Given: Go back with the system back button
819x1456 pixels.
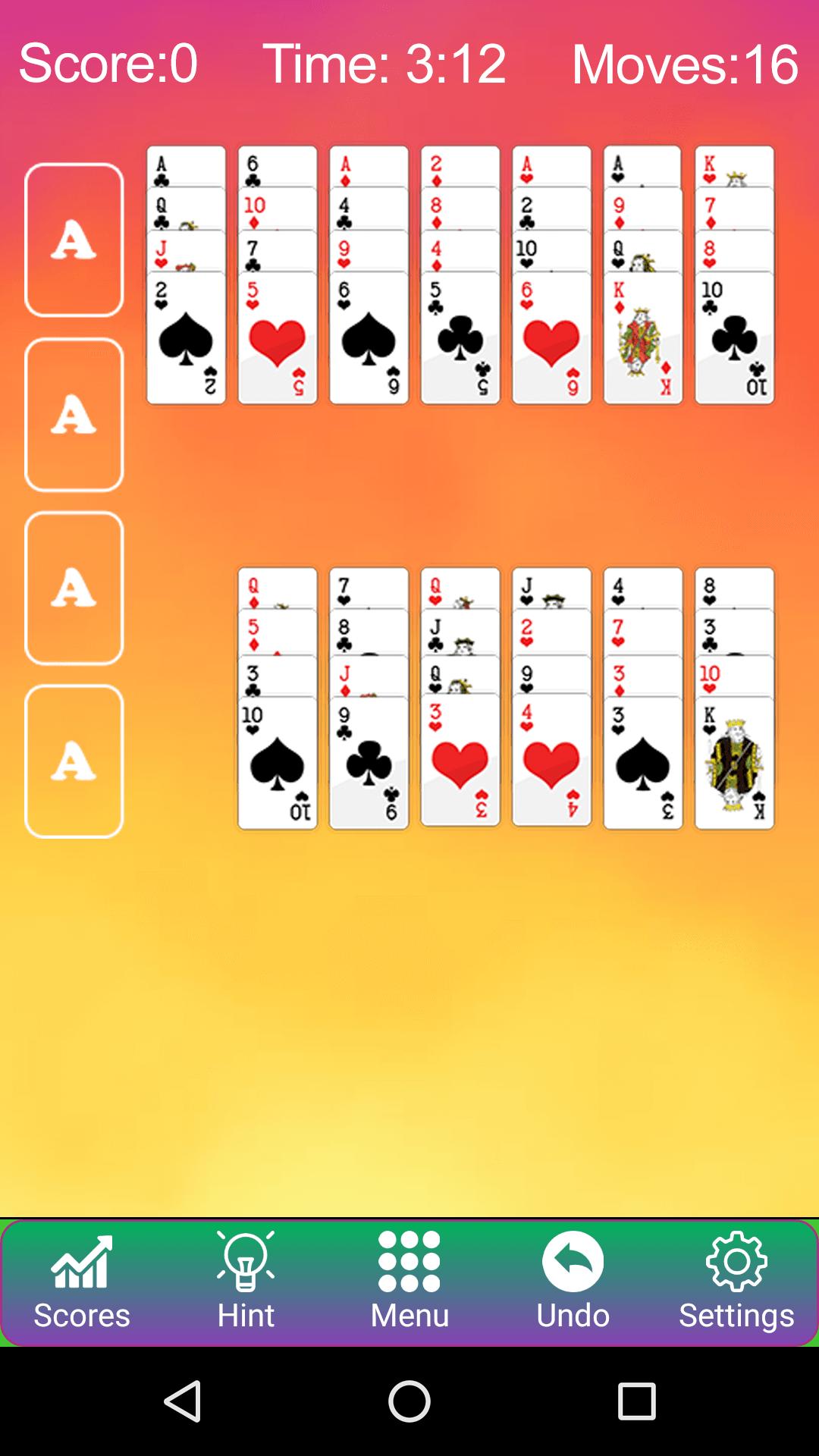Looking at the screenshot, I should click(183, 1401).
